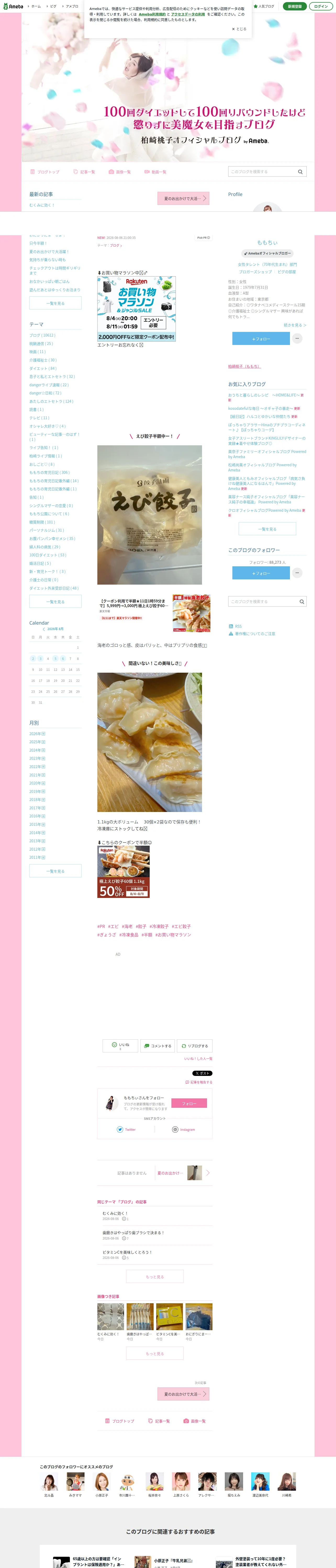Open the Twitter SNS account link
The height and width of the screenshot is (1568, 336).
(126, 1129)
